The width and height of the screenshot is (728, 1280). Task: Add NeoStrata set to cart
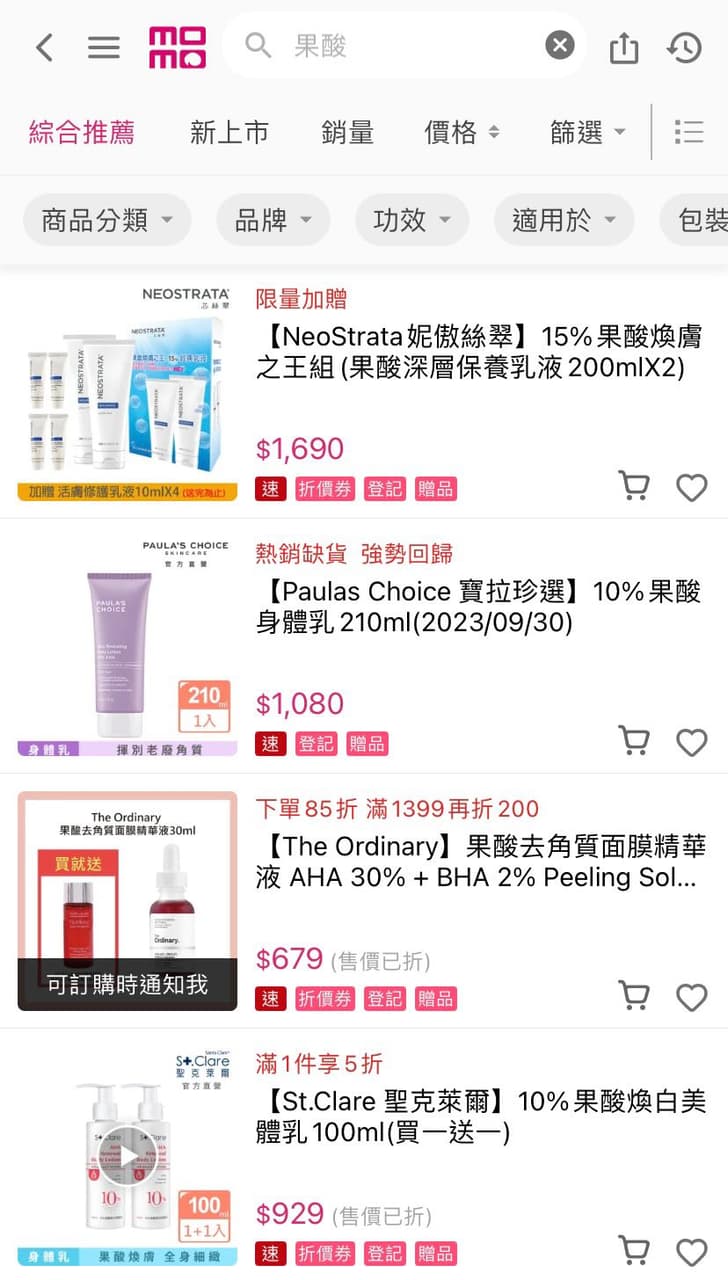point(634,486)
